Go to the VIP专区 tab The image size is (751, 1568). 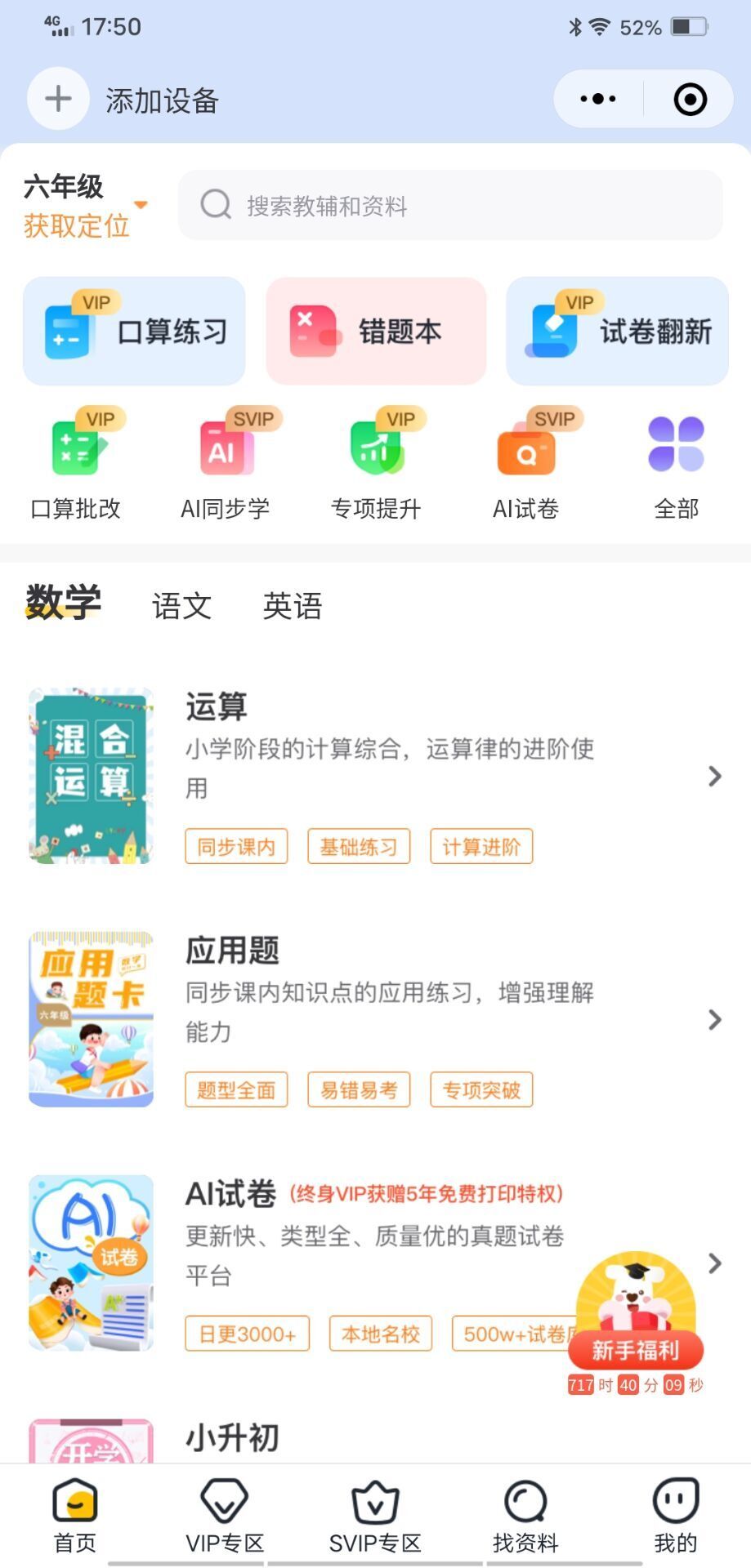[225, 1517]
